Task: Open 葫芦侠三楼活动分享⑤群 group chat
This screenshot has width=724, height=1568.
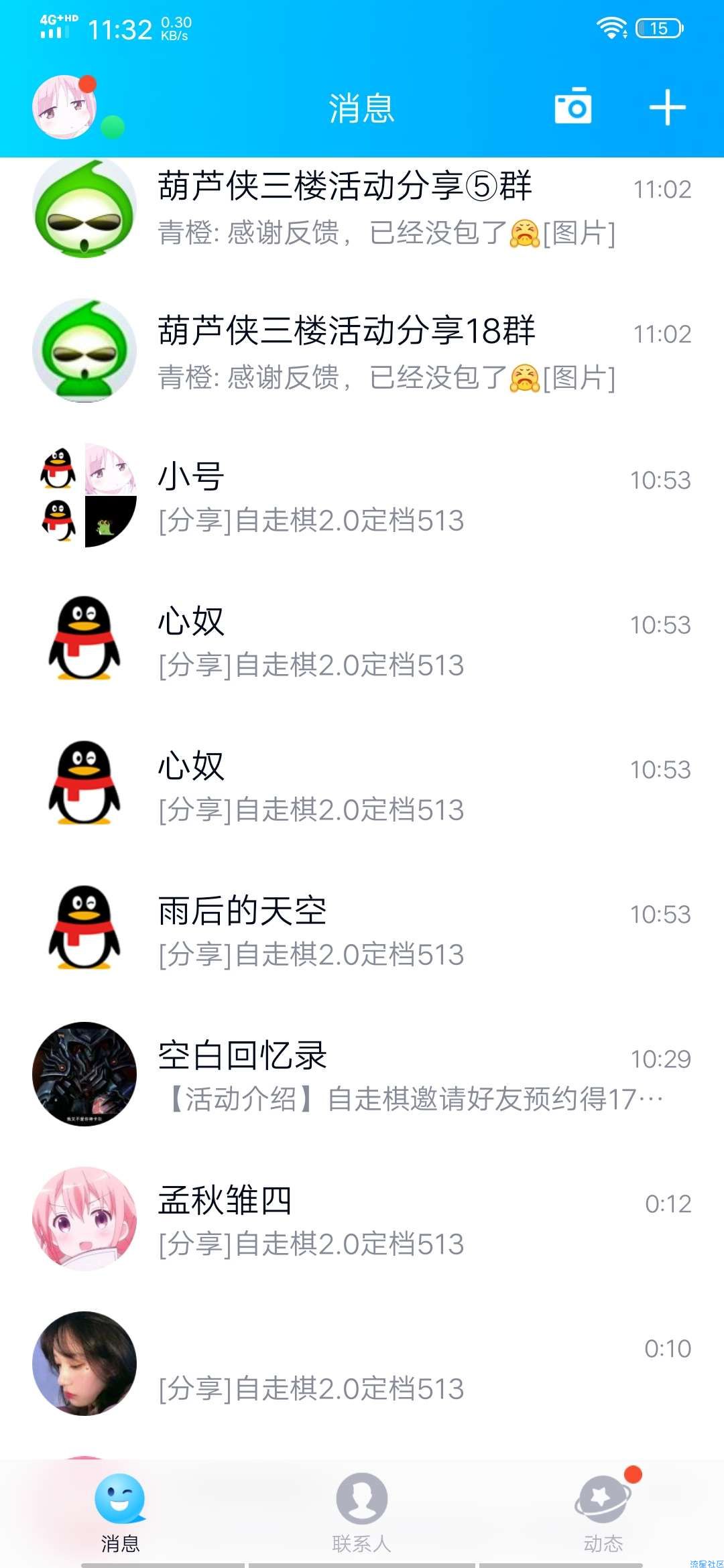Action: tap(362, 209)
